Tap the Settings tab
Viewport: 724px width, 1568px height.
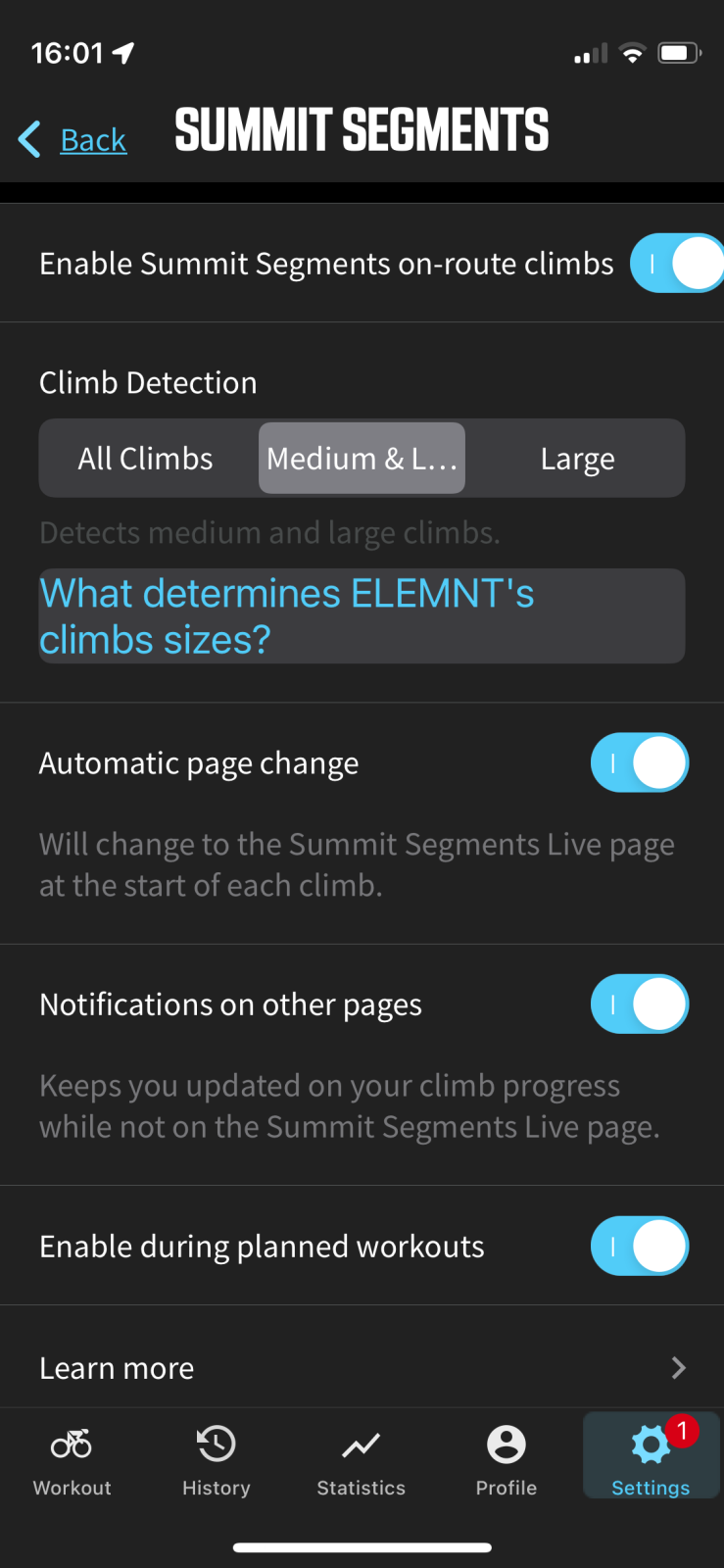click(x=651, y=1460)
